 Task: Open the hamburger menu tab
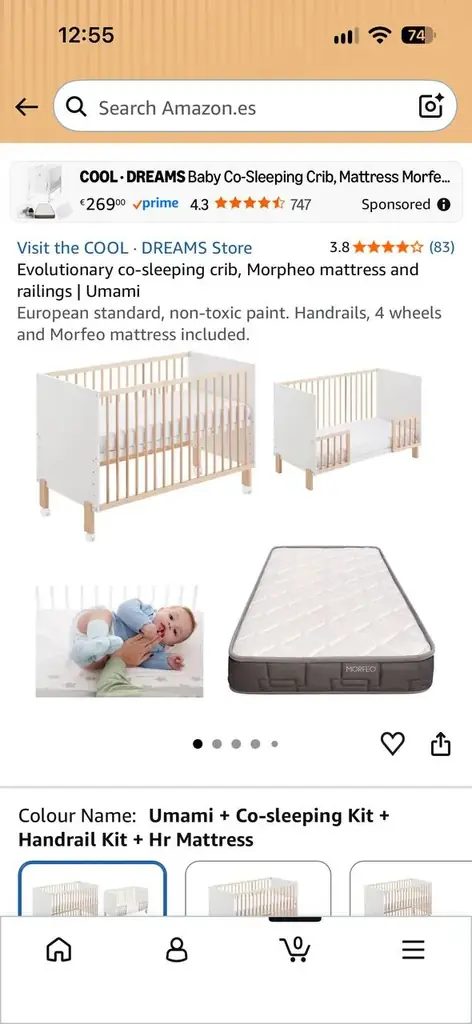[413, 949]
